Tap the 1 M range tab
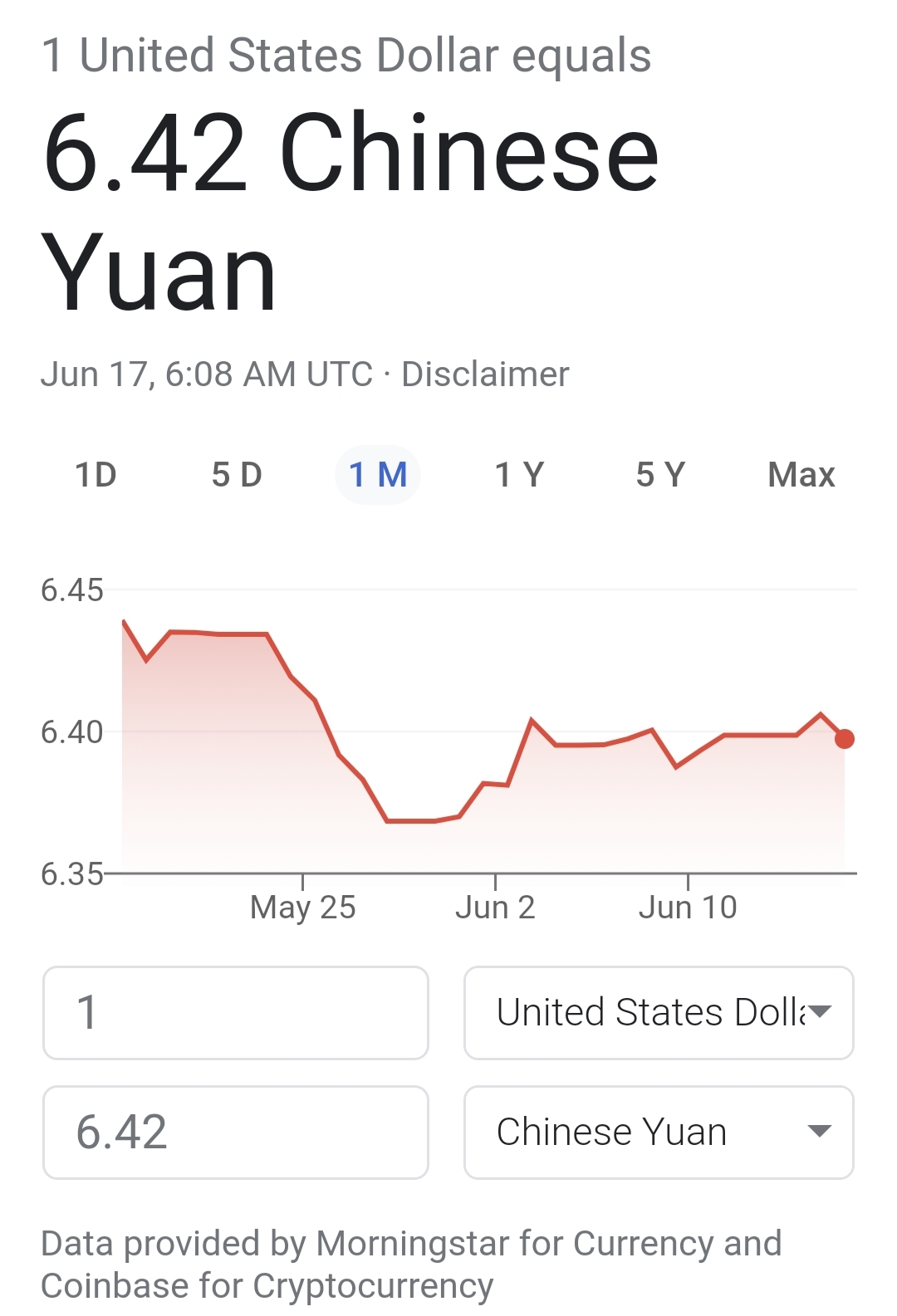The image size is (897, 1316). [378, 475]
